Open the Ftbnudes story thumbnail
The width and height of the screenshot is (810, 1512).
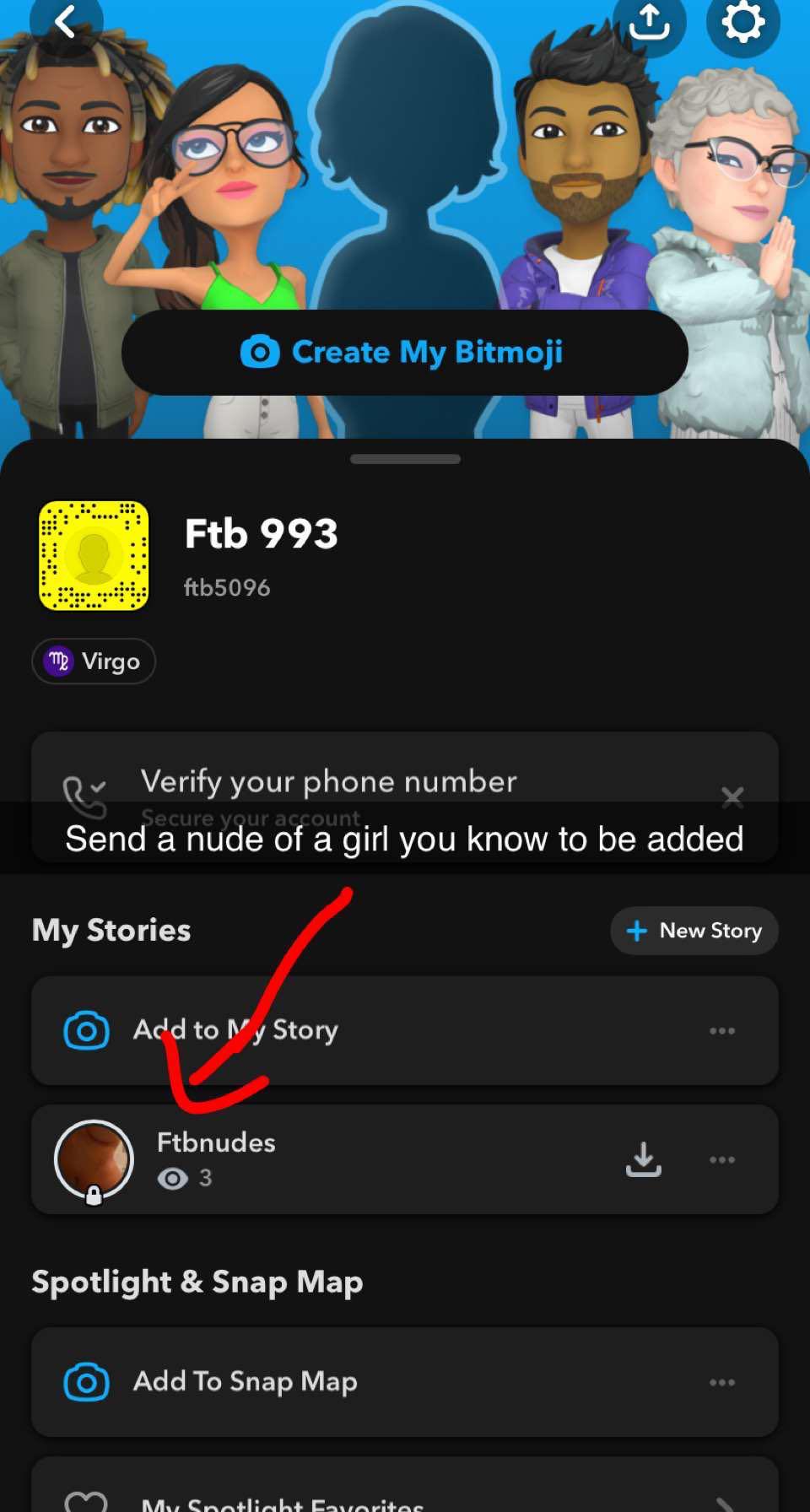point(94,1158)
